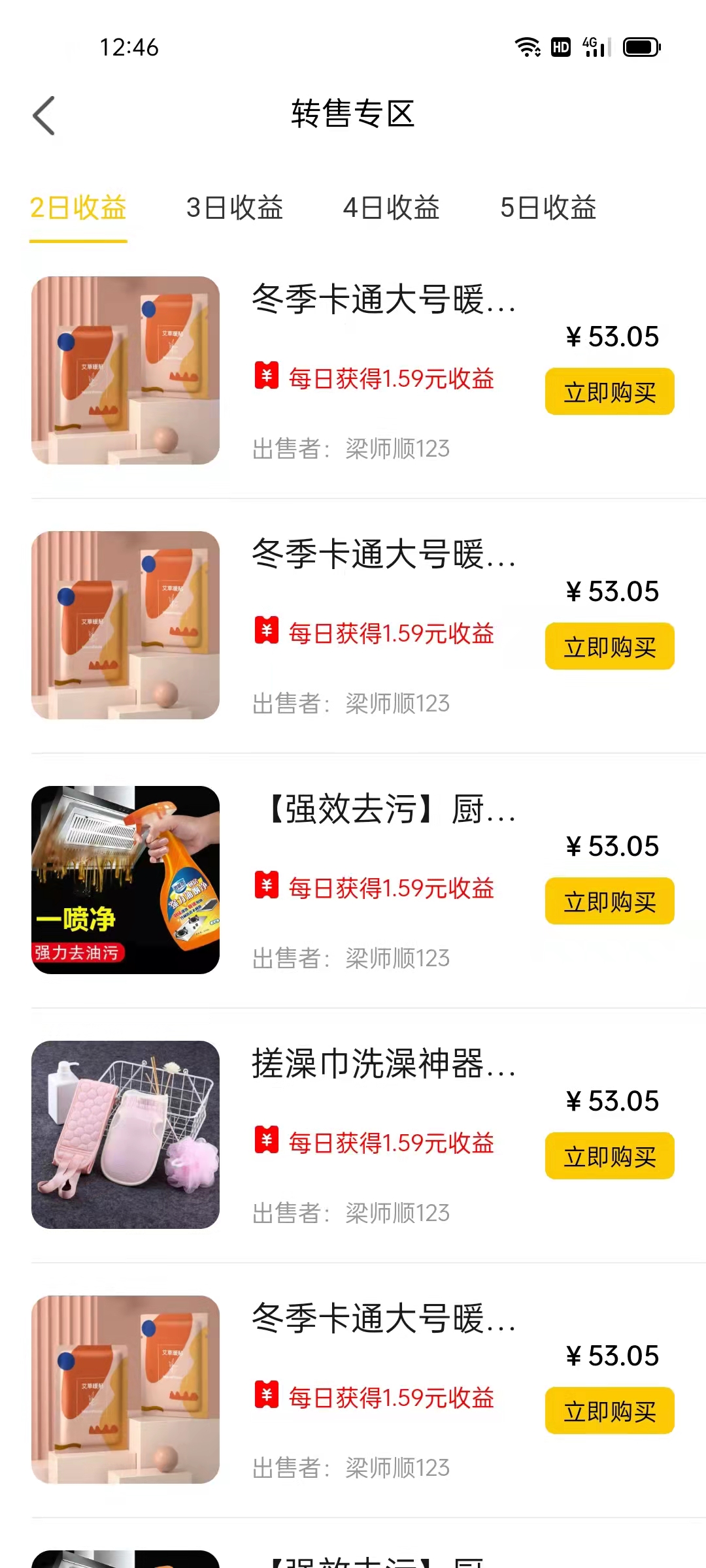Show the 5日收益 listings
Image resolution: width=706 pixels, height=1568 pixels.
[548, 208]
